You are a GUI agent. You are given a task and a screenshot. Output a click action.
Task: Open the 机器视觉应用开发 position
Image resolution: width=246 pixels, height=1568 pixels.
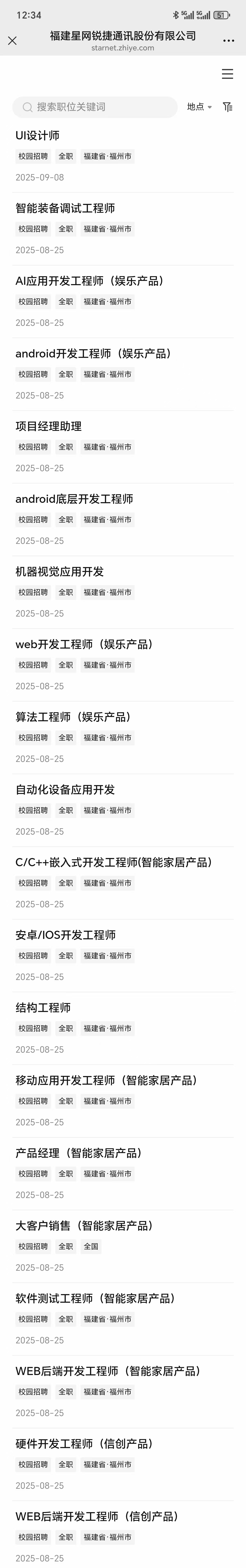[x=59, y=572]
